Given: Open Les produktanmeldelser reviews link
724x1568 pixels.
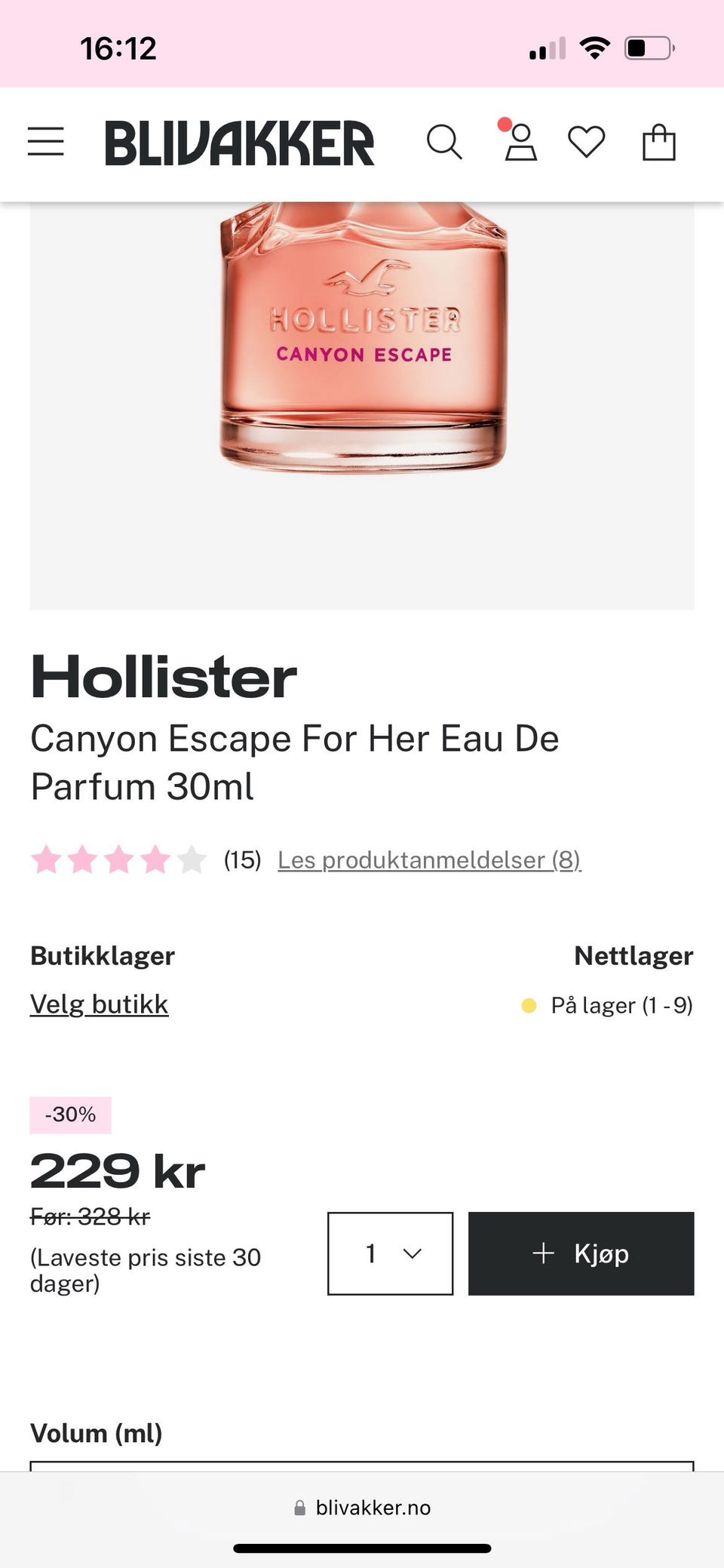Looking at the screenshot, I should point(429,860).
